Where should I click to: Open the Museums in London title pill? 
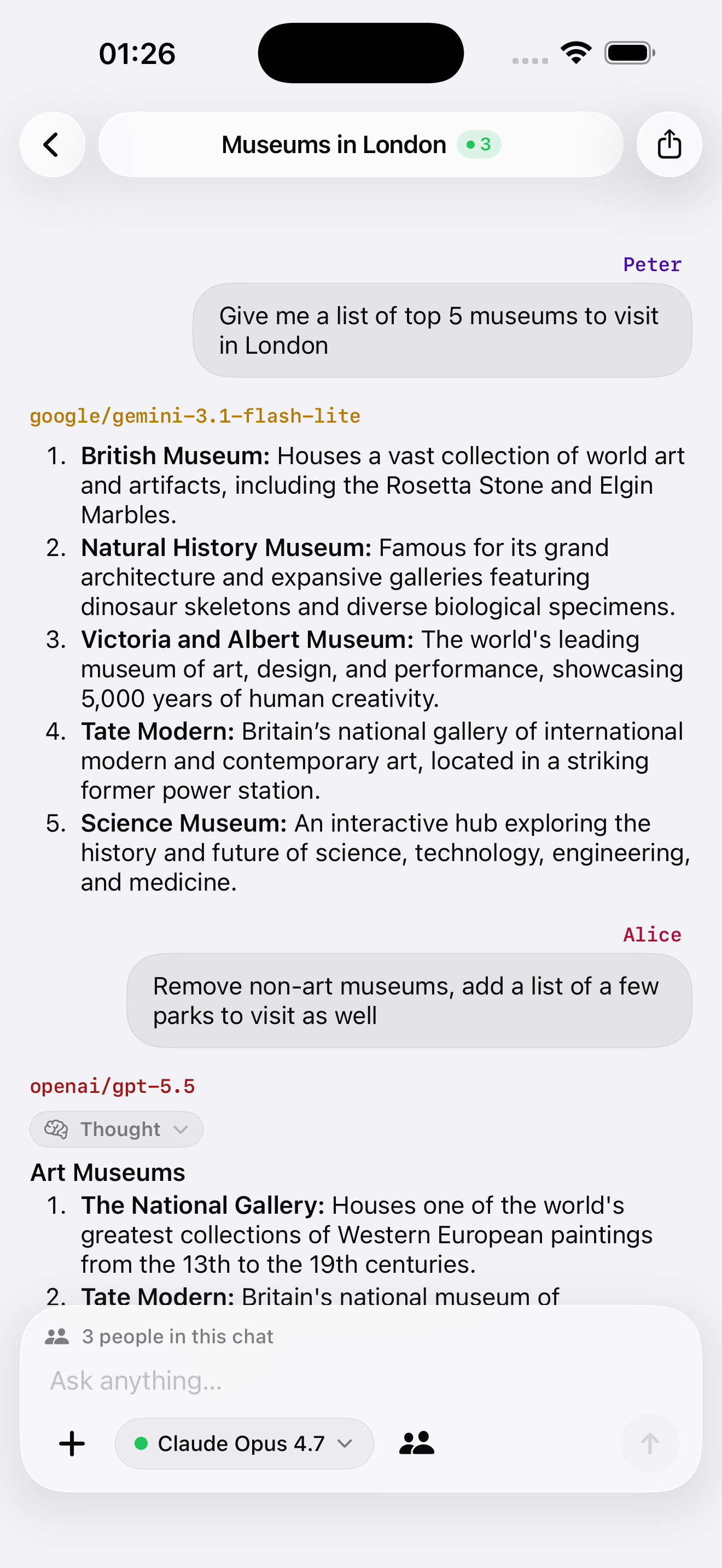(x=360, y=144)
